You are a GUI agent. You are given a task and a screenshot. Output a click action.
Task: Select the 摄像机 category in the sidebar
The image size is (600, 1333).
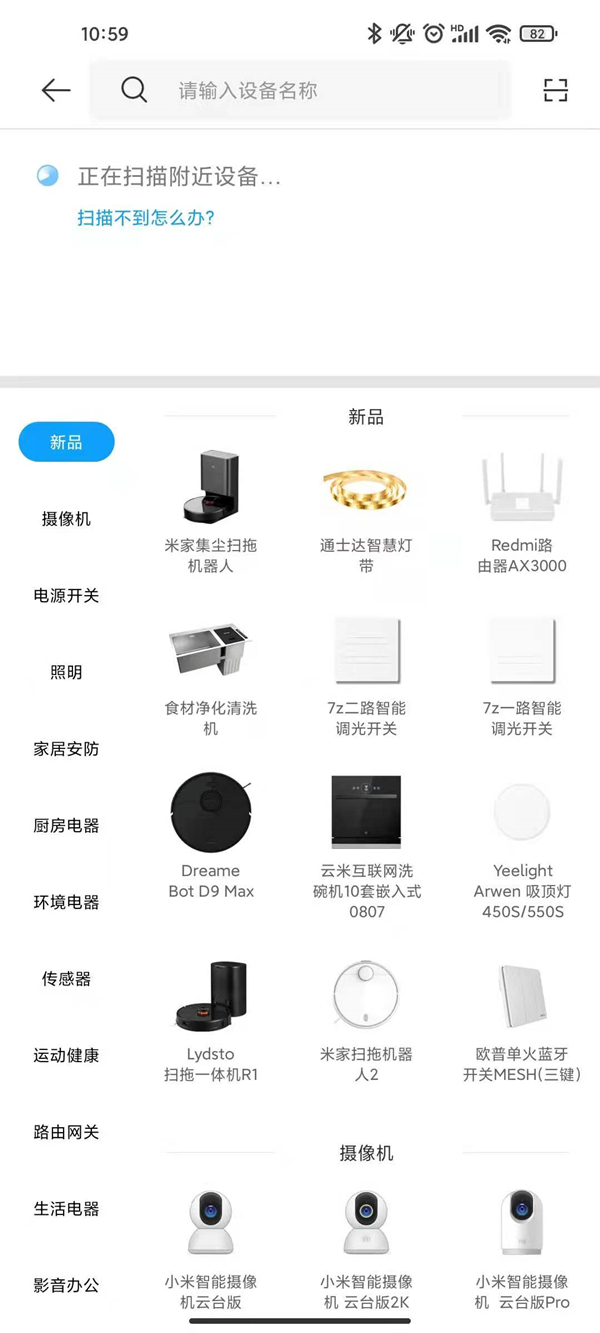point(66,519)
